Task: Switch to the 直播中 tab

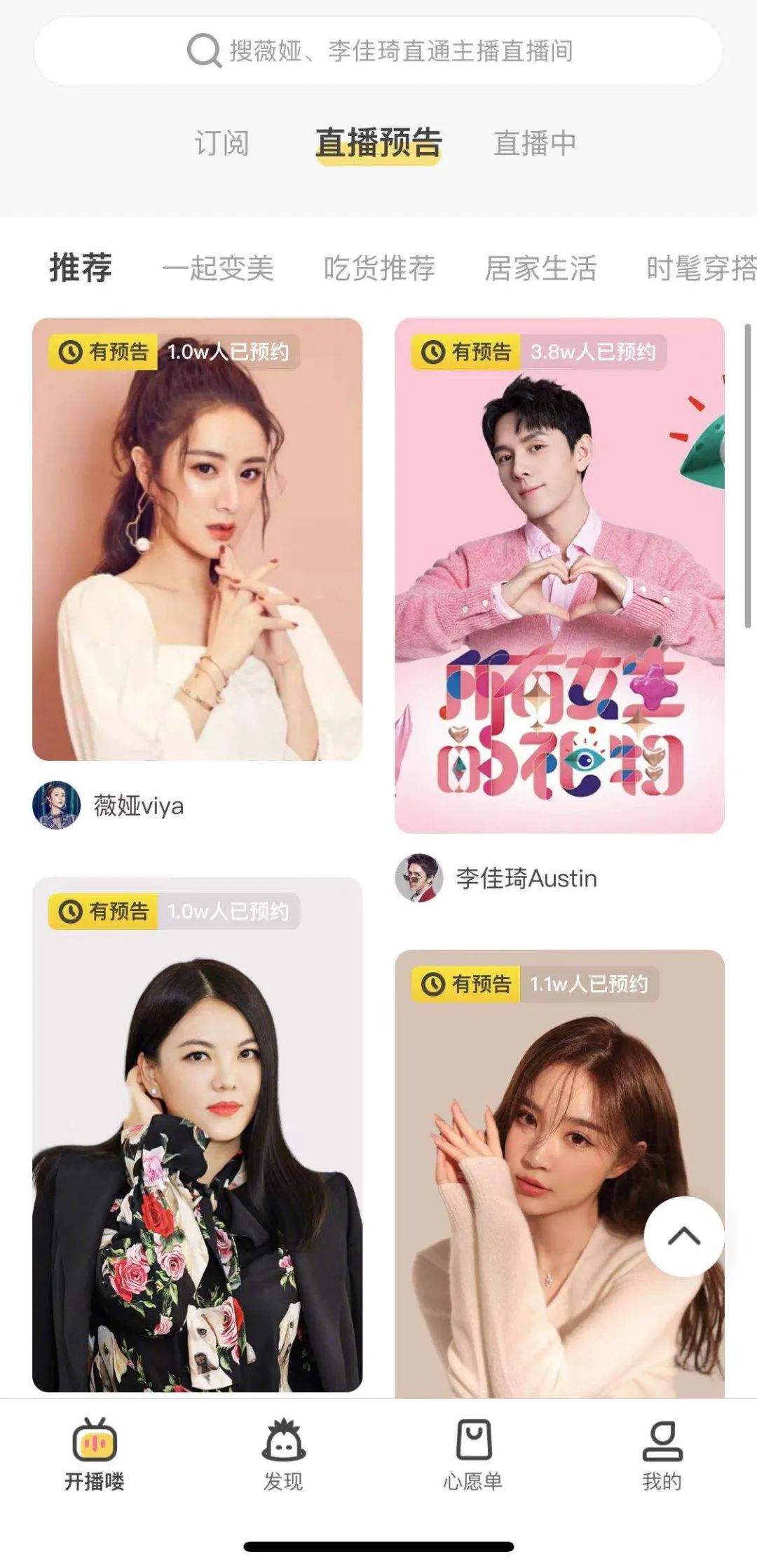Action: pos(534,143)
